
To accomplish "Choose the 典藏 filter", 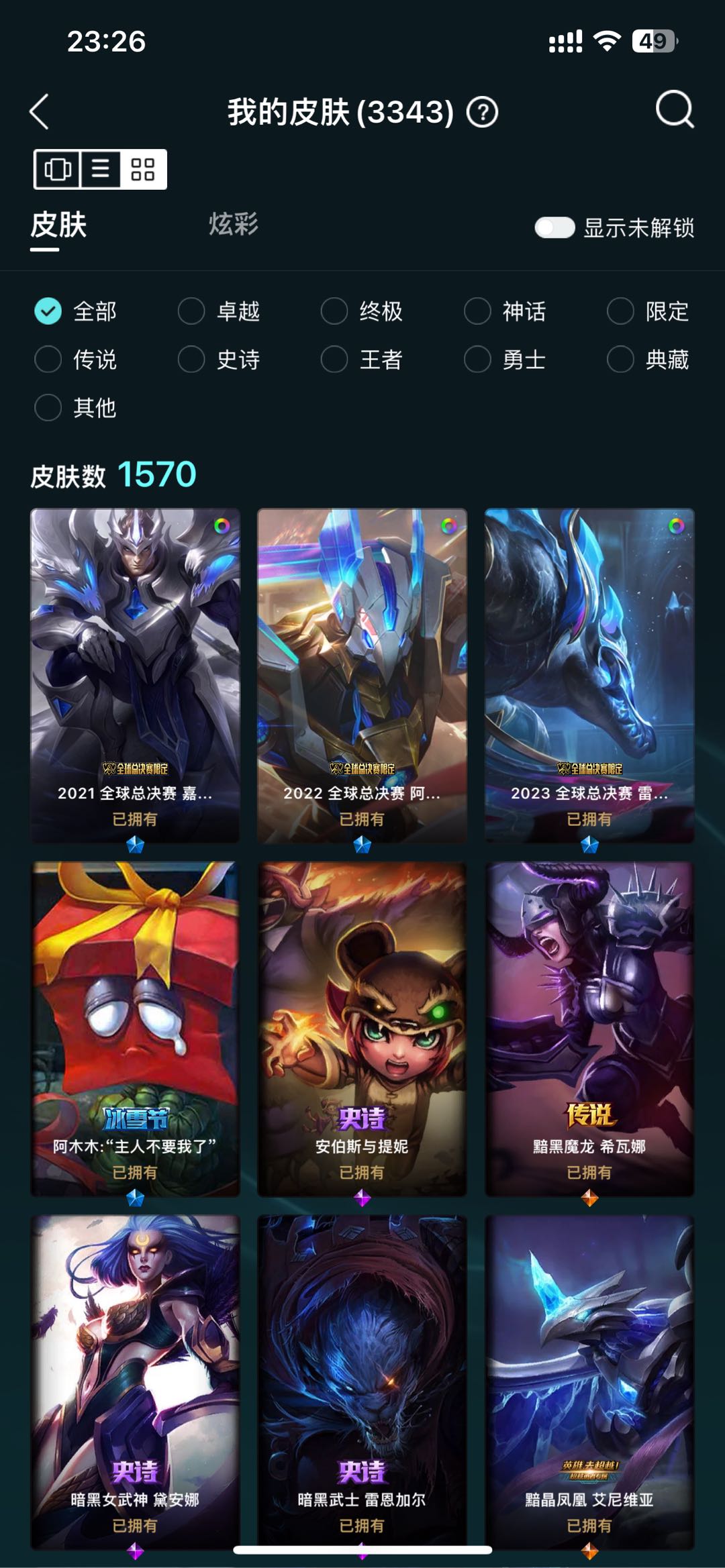I will (648, 360).
